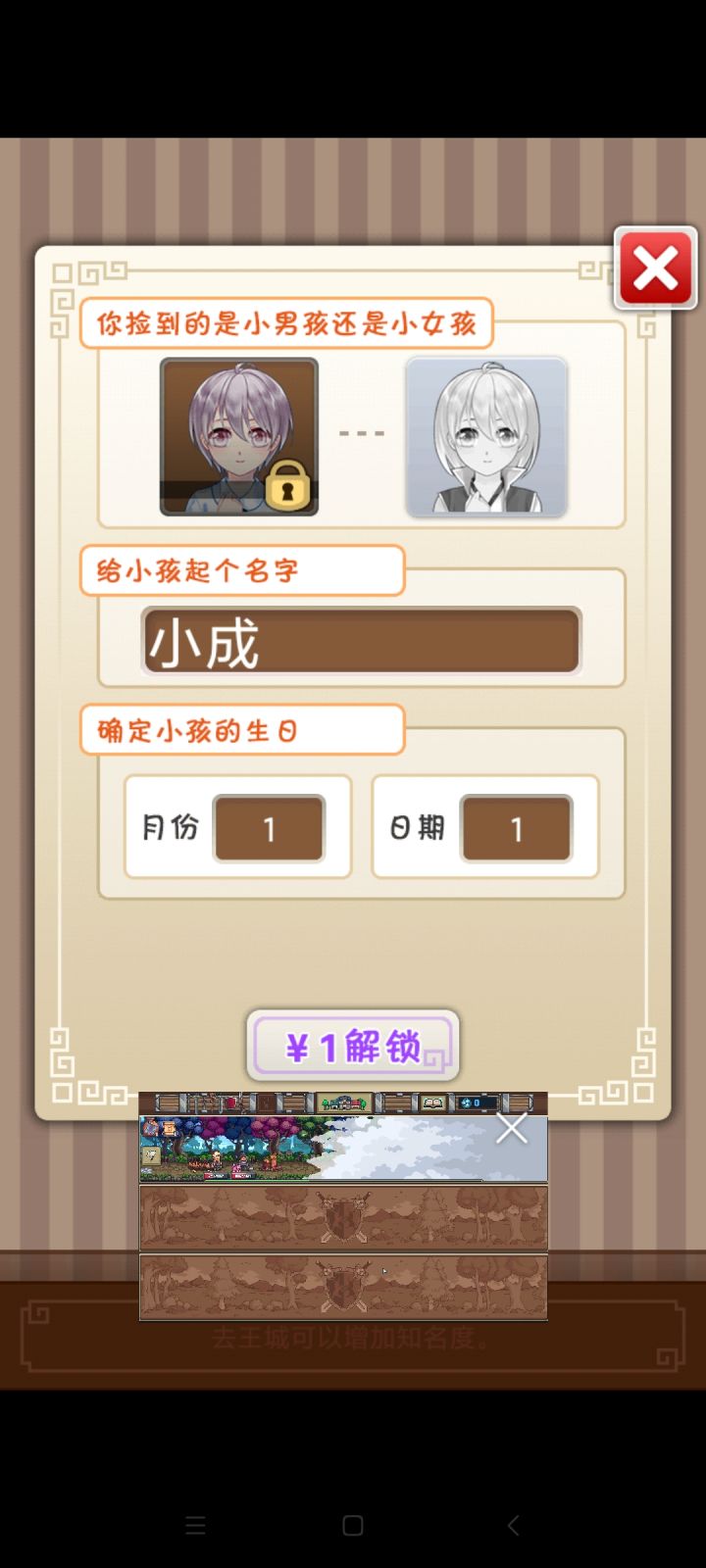706x1568 pixels.
Task: Open the day value selector showing 1
Action: click(517, 828)
